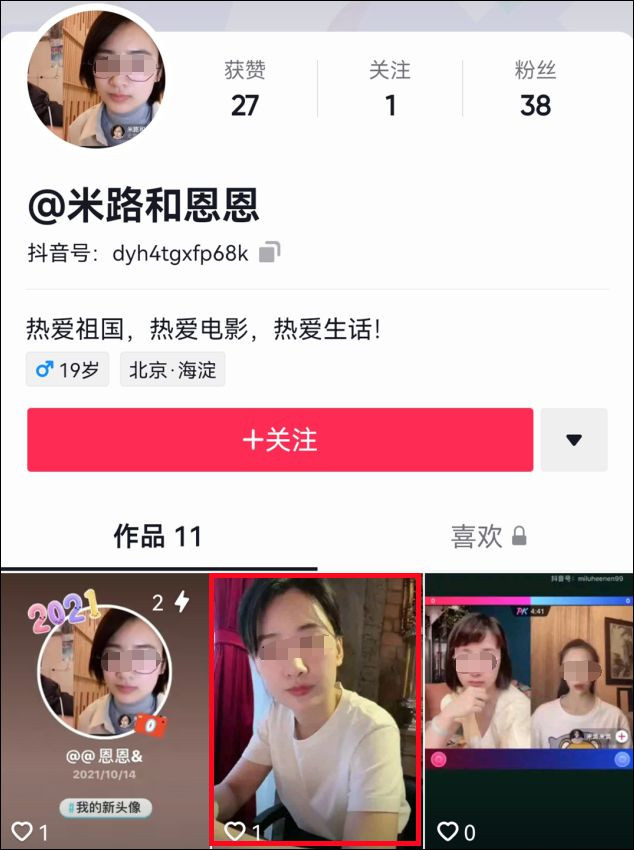View the 粉丝 38 followers list
The image size is (634, 850).
pyautogui.click(x=535, y=90)
